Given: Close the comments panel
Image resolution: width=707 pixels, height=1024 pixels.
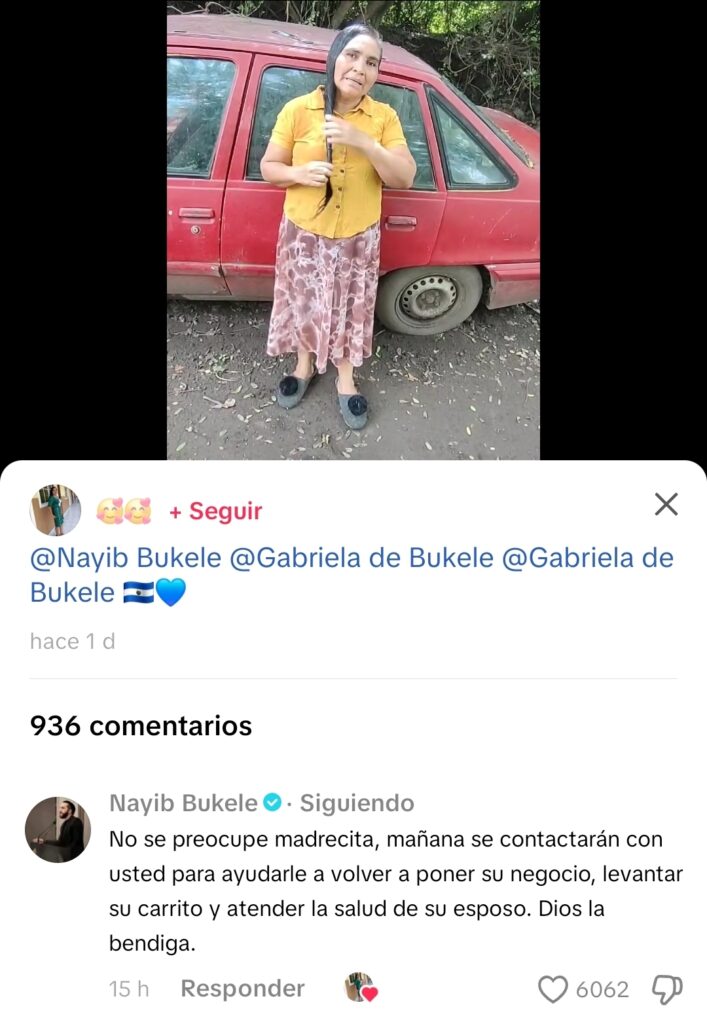Looking at the screenshot, I should (666, 504).
